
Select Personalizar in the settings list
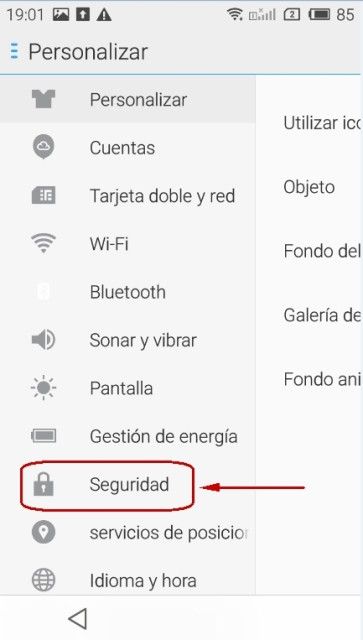point(128,100)
